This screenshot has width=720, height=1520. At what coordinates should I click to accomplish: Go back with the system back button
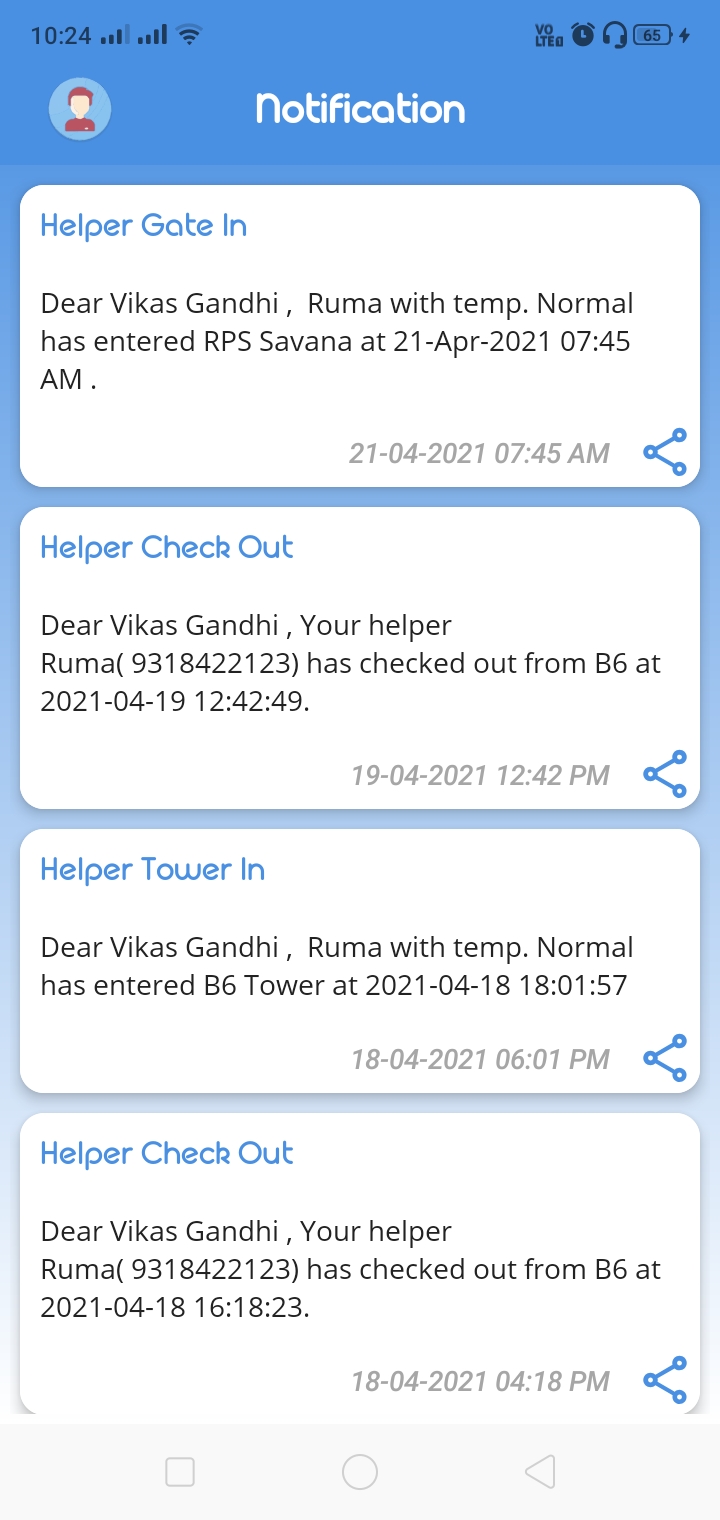[540, 1472]
